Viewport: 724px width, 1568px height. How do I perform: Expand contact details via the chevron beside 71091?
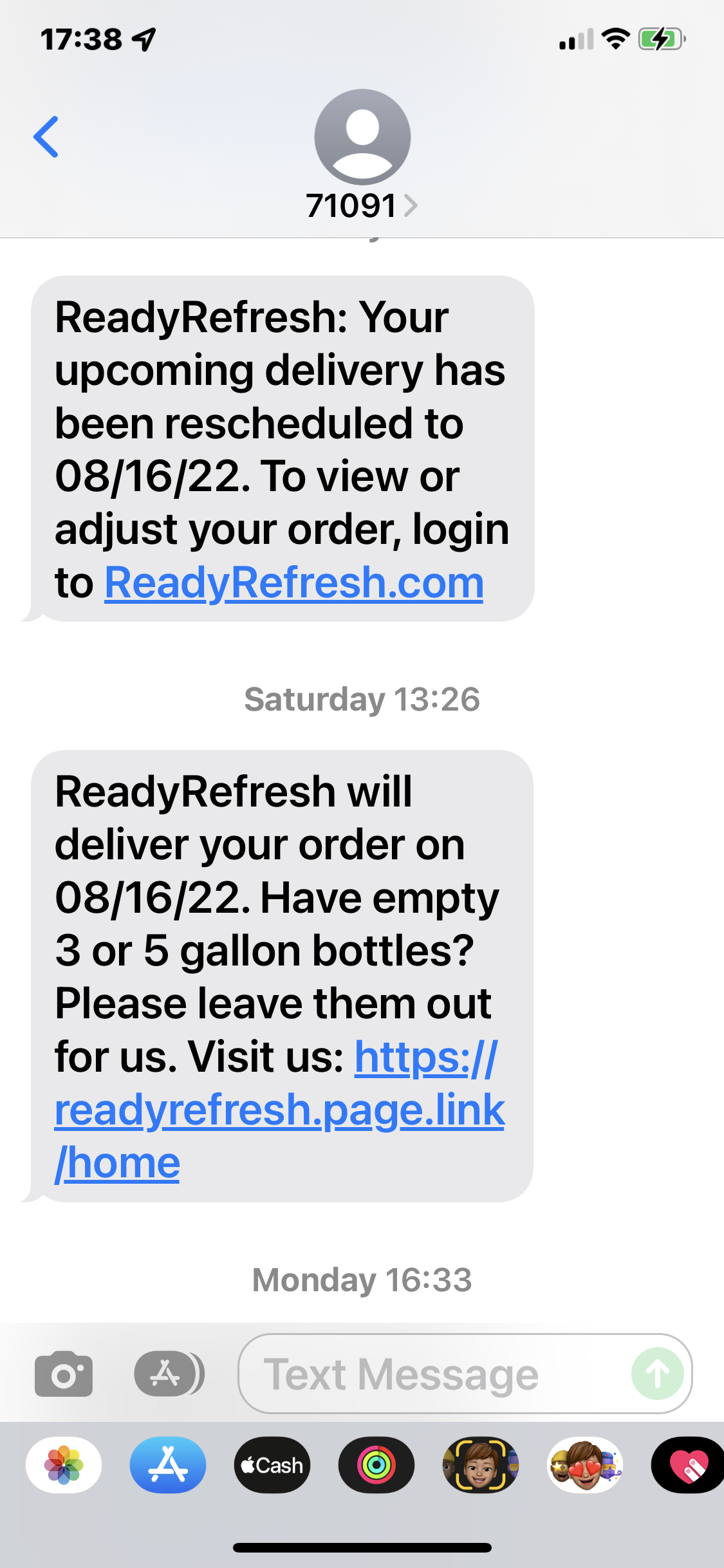(x=411, y=205)
